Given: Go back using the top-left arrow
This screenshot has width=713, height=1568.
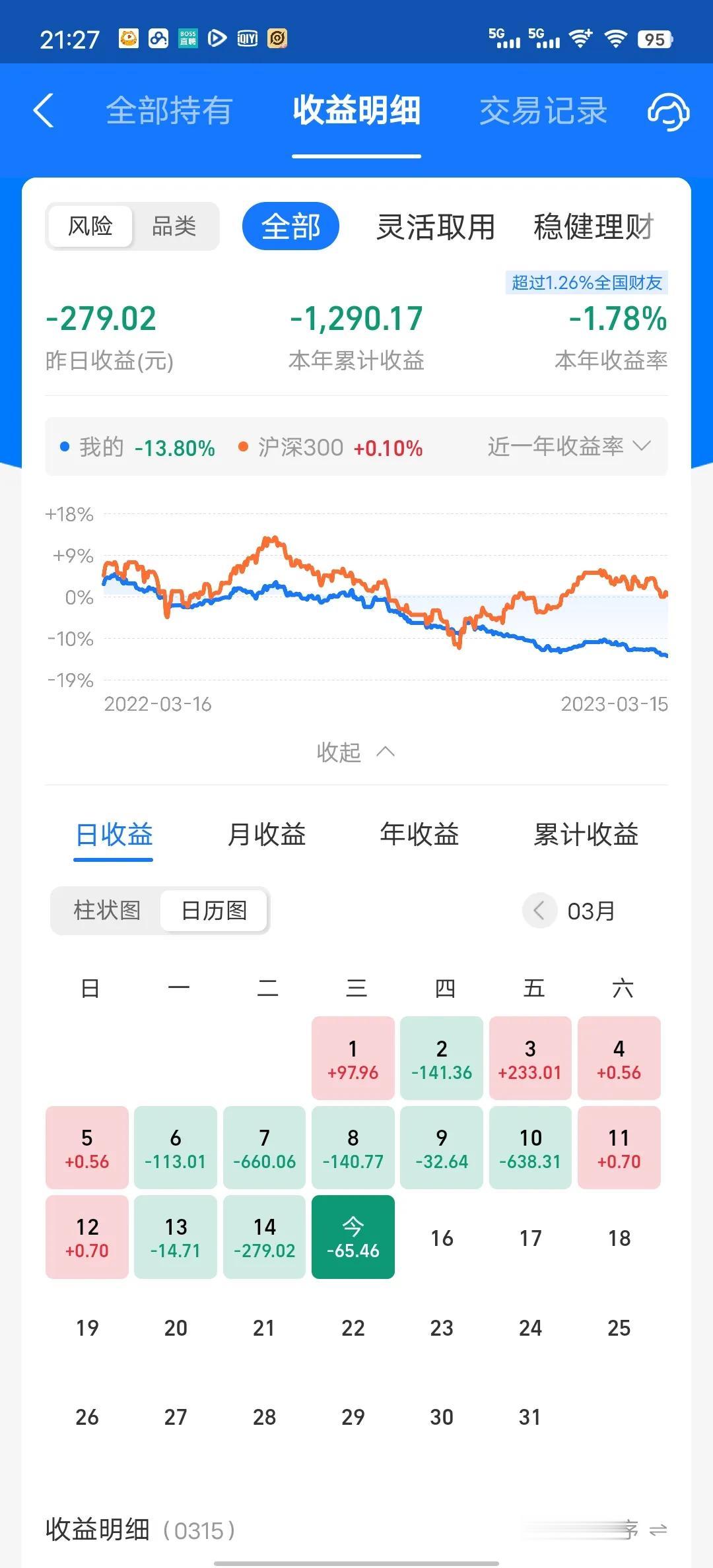Looking at the screenshot, I should coord(44,110).
